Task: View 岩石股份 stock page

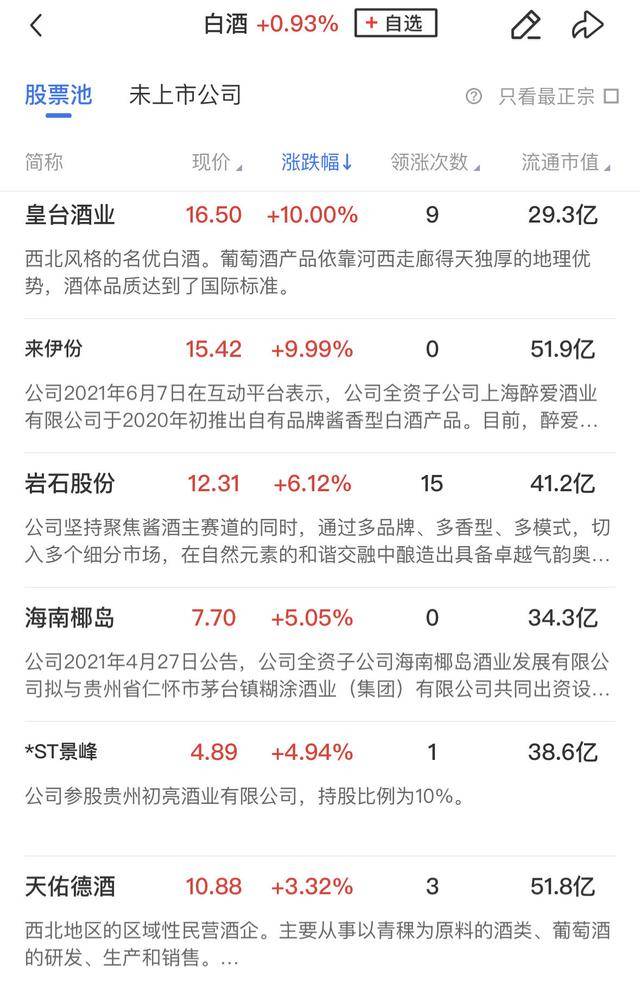Action: tap(70, 484)
